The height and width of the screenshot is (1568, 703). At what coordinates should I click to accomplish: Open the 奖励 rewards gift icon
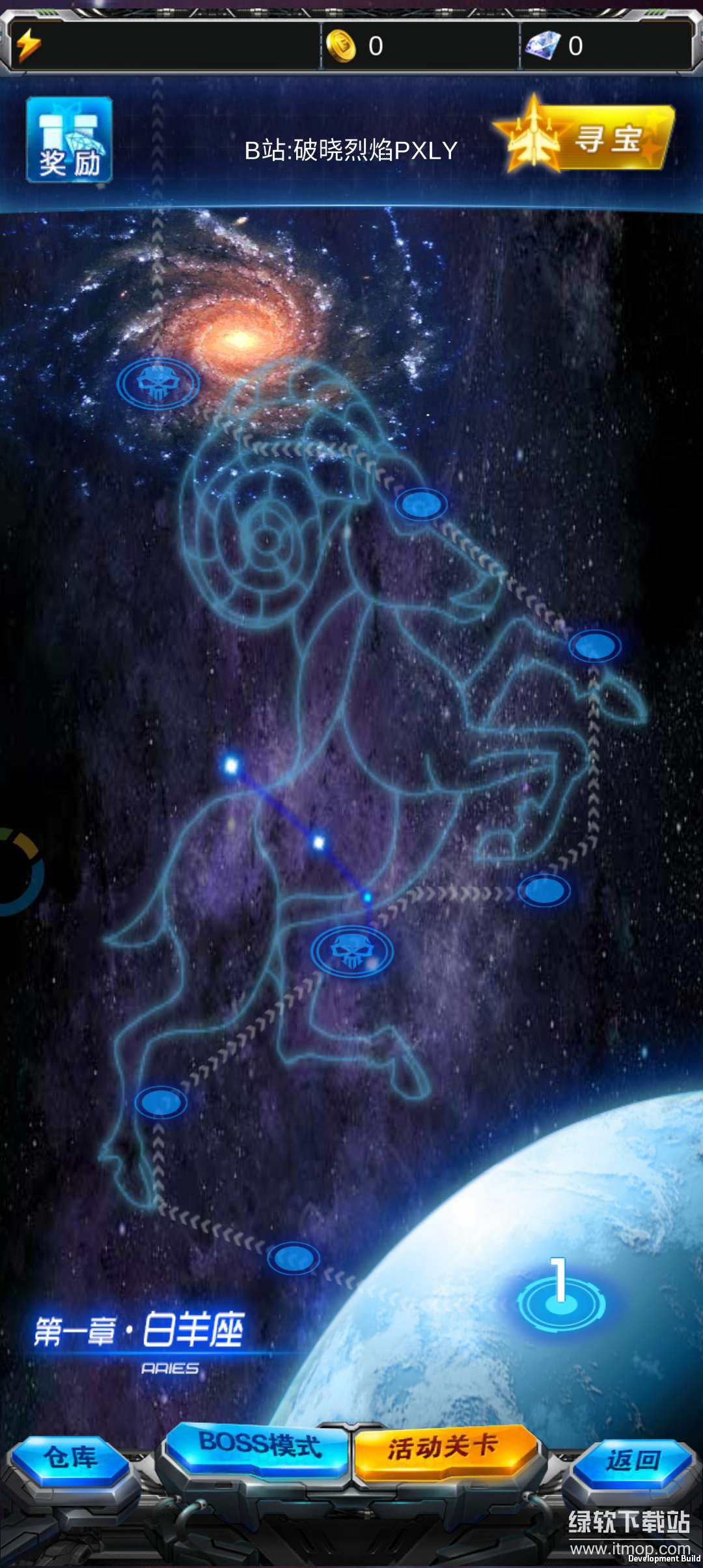(x=69, y=139)
